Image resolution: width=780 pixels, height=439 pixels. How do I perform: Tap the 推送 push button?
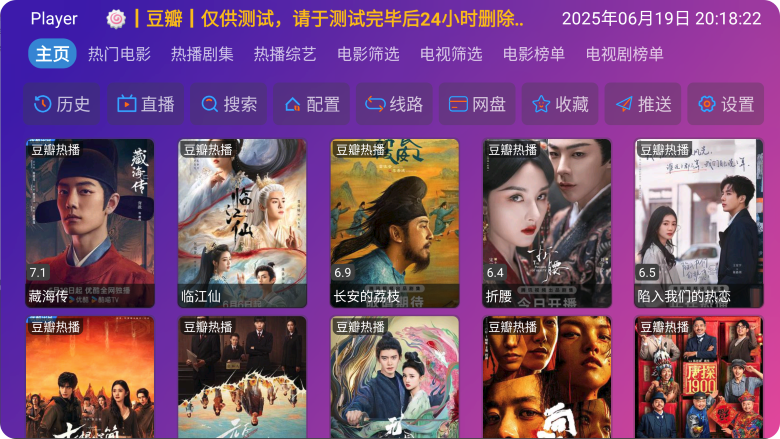click(644, 104)
